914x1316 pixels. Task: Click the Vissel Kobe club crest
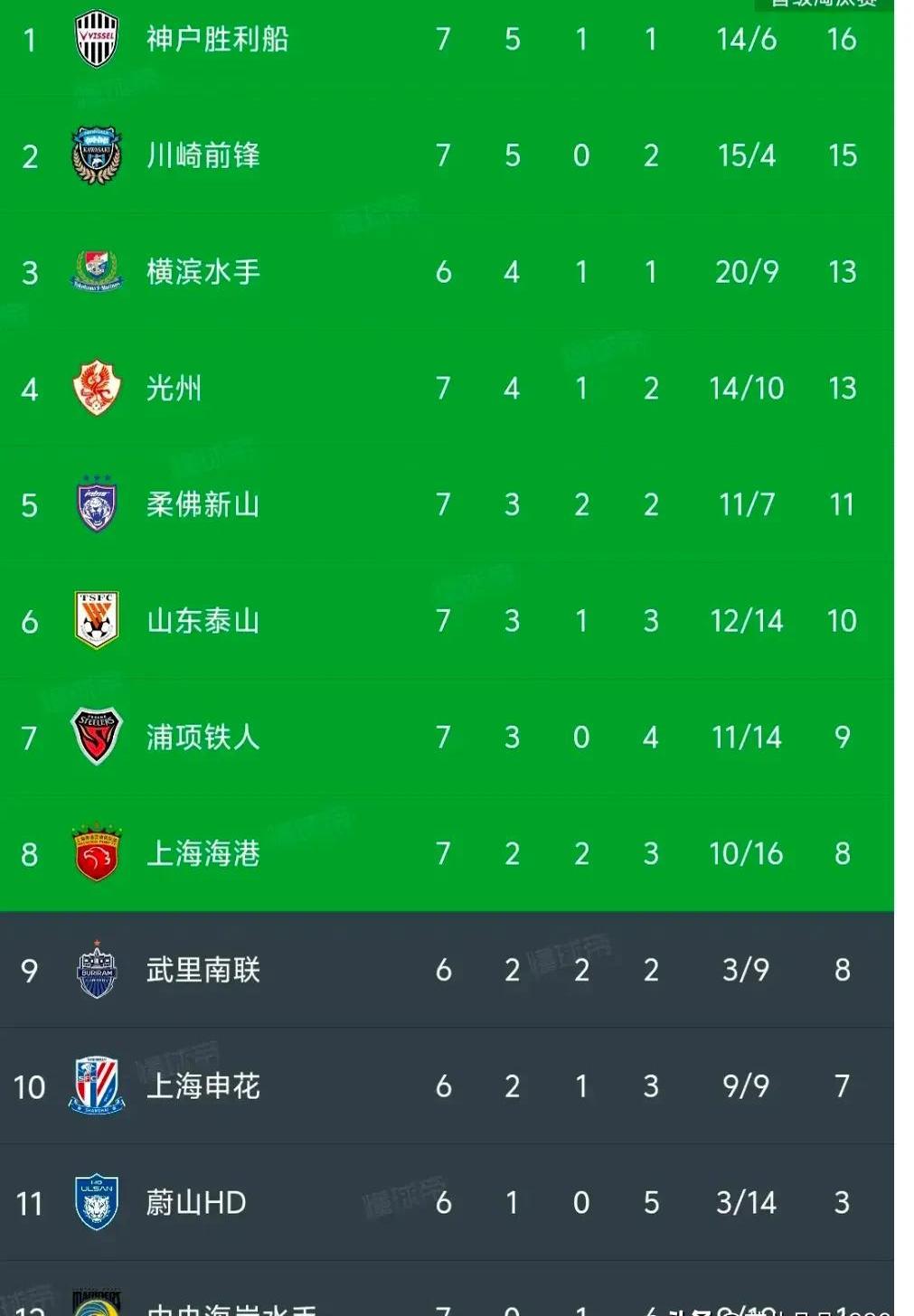[x=97, y=38]
